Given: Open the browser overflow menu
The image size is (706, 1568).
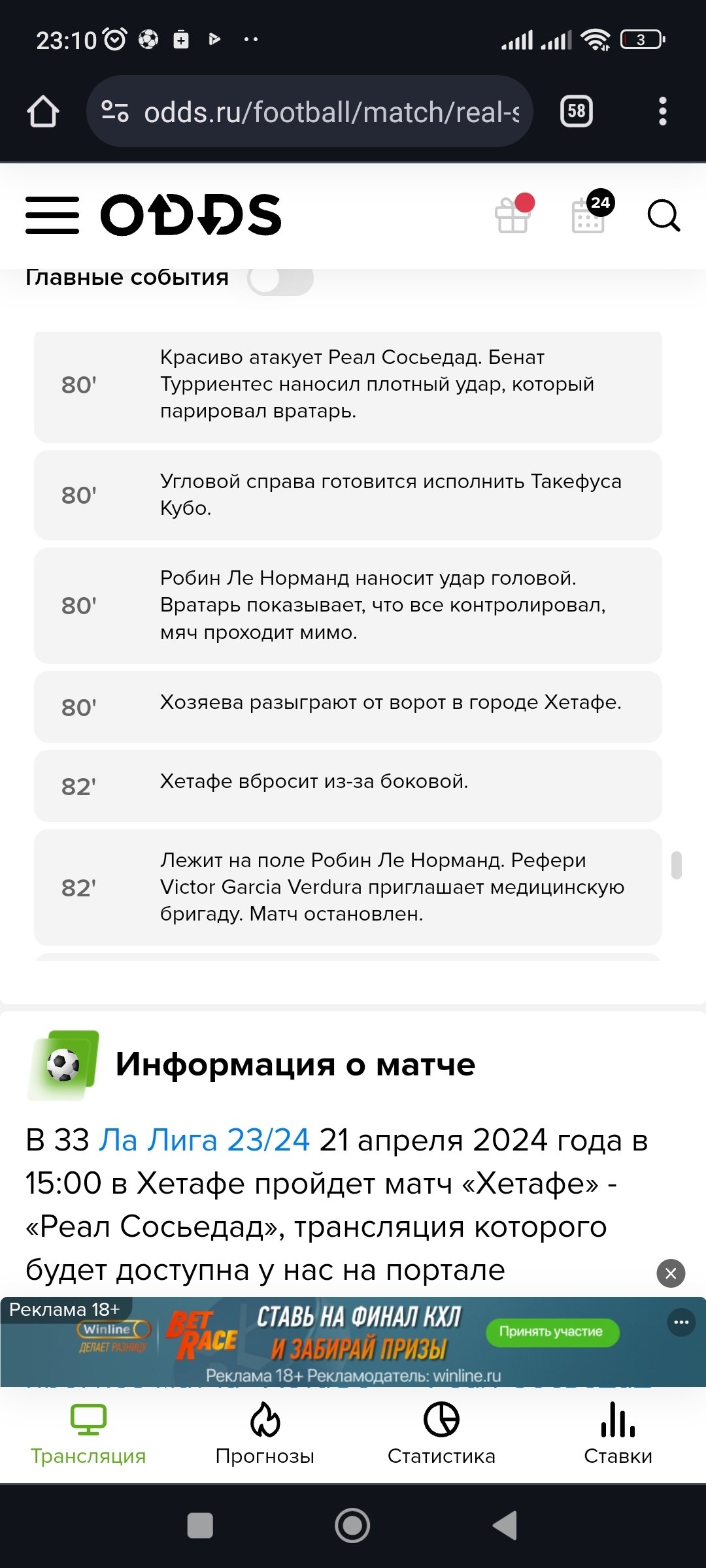Looking at the screenshot, I should click(x=663, y=112).
